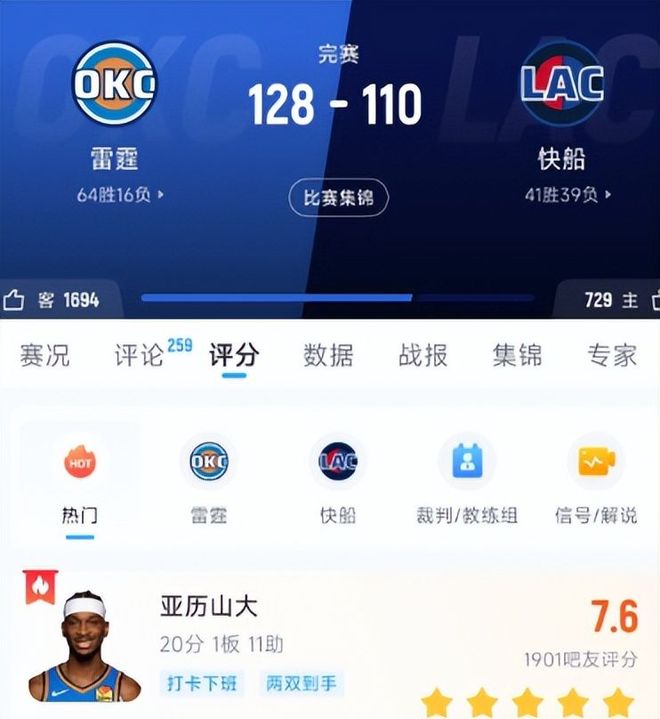The height and width of the screenshot is (719, 660).
Task: View the 集锦 tab
Action: 517,355
